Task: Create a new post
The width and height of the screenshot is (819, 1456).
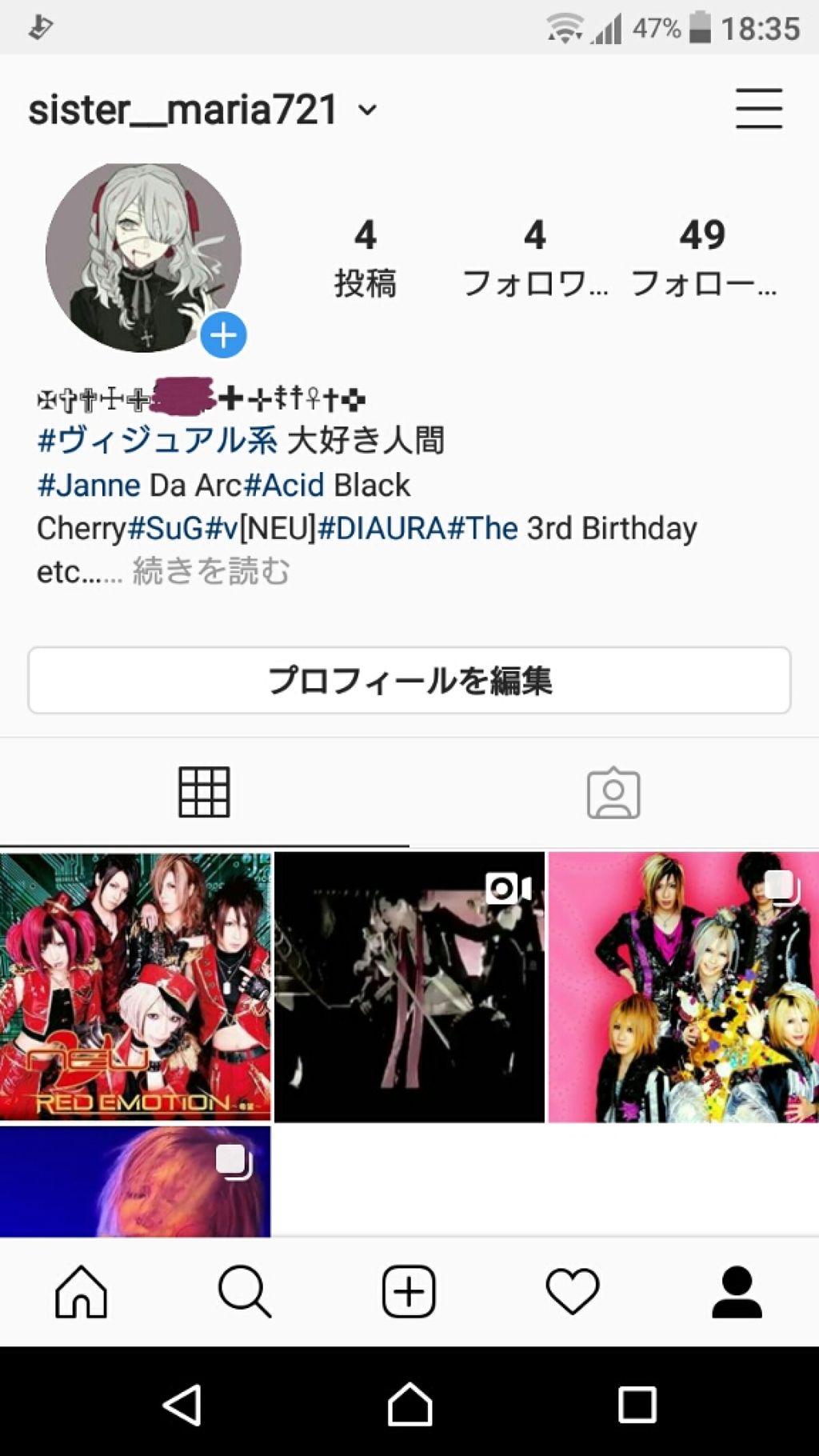Action: (409, 1291)
